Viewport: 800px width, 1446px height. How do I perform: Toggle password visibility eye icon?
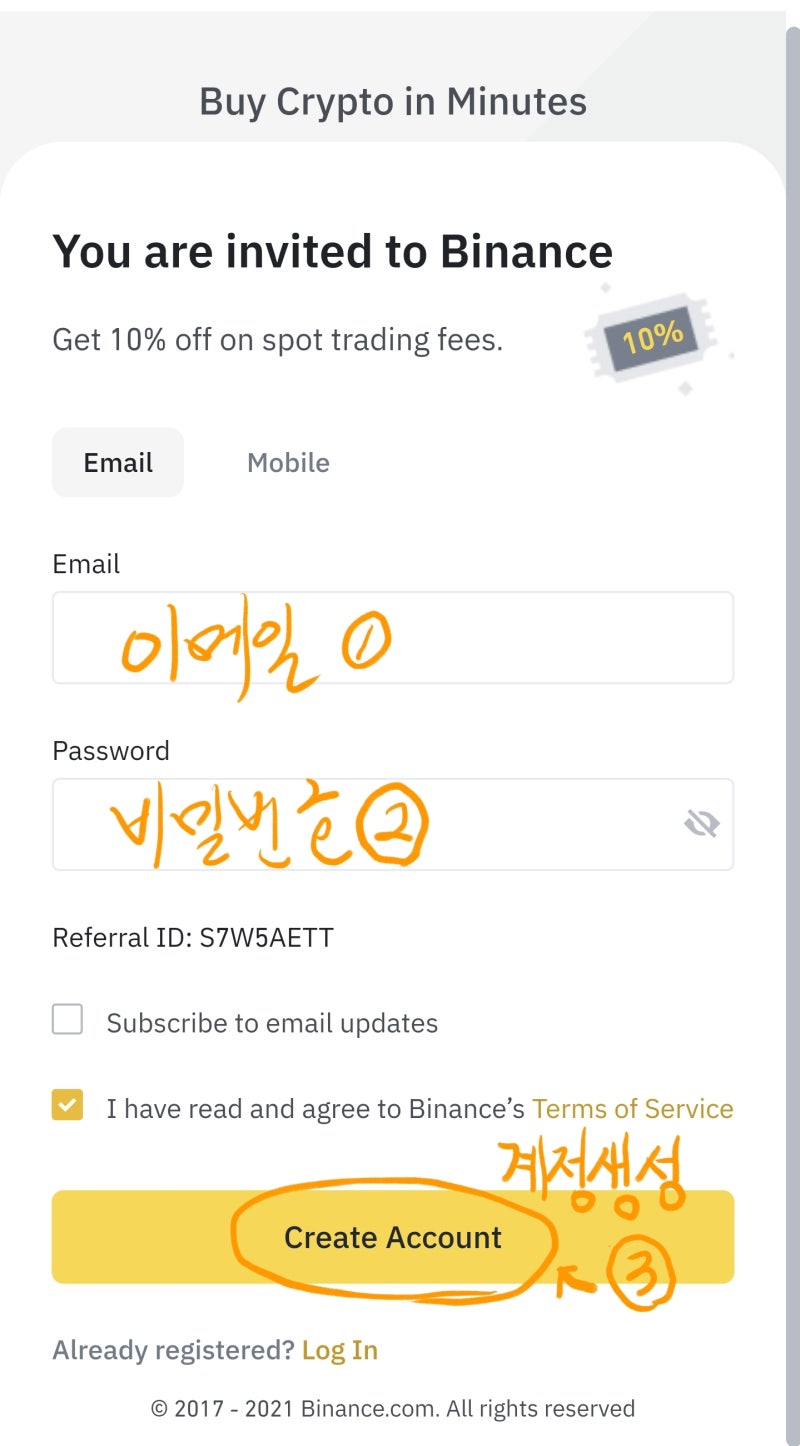coord(701,824)
